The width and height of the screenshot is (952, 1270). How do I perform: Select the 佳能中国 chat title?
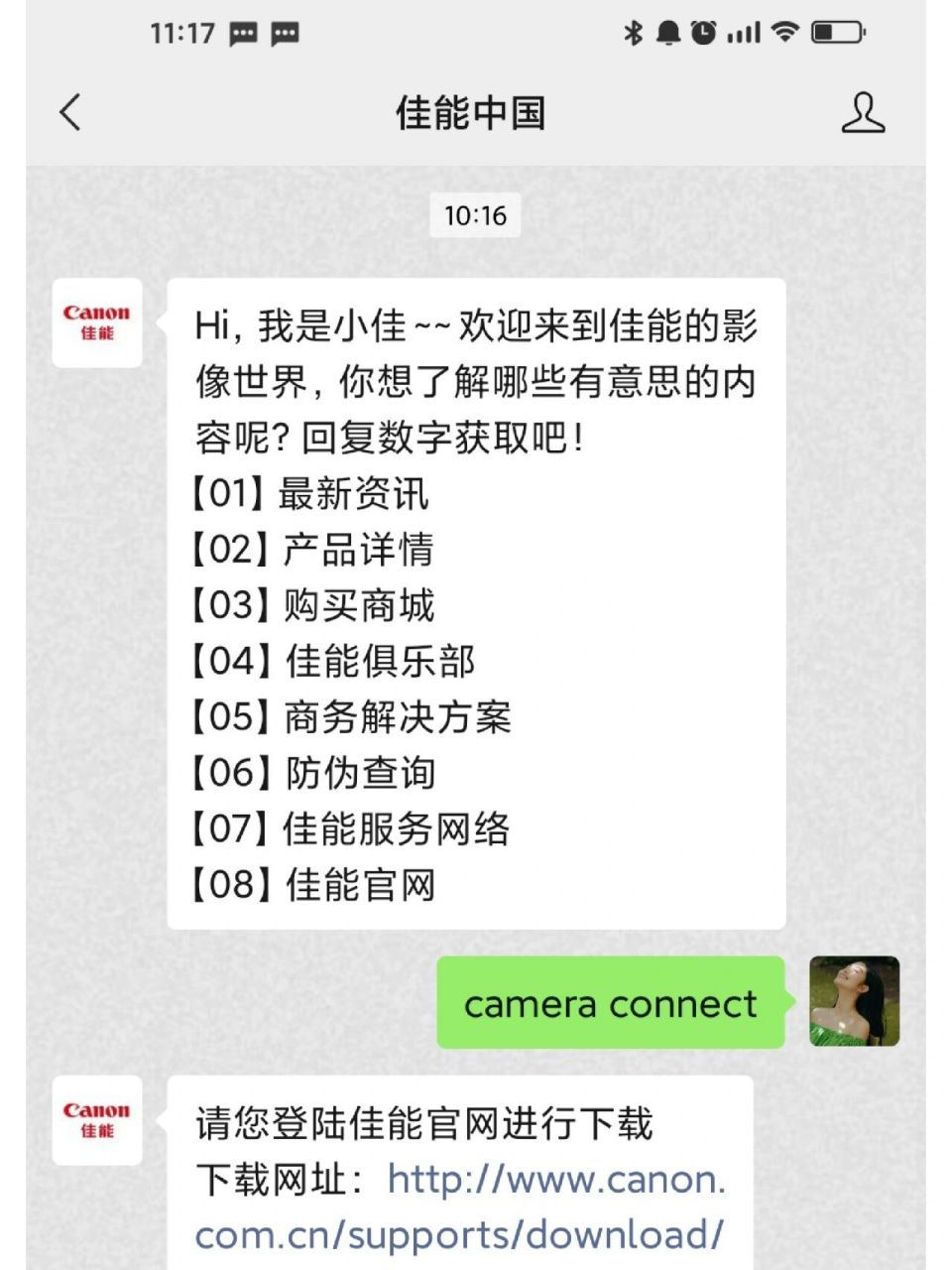[x=475, y=113]
